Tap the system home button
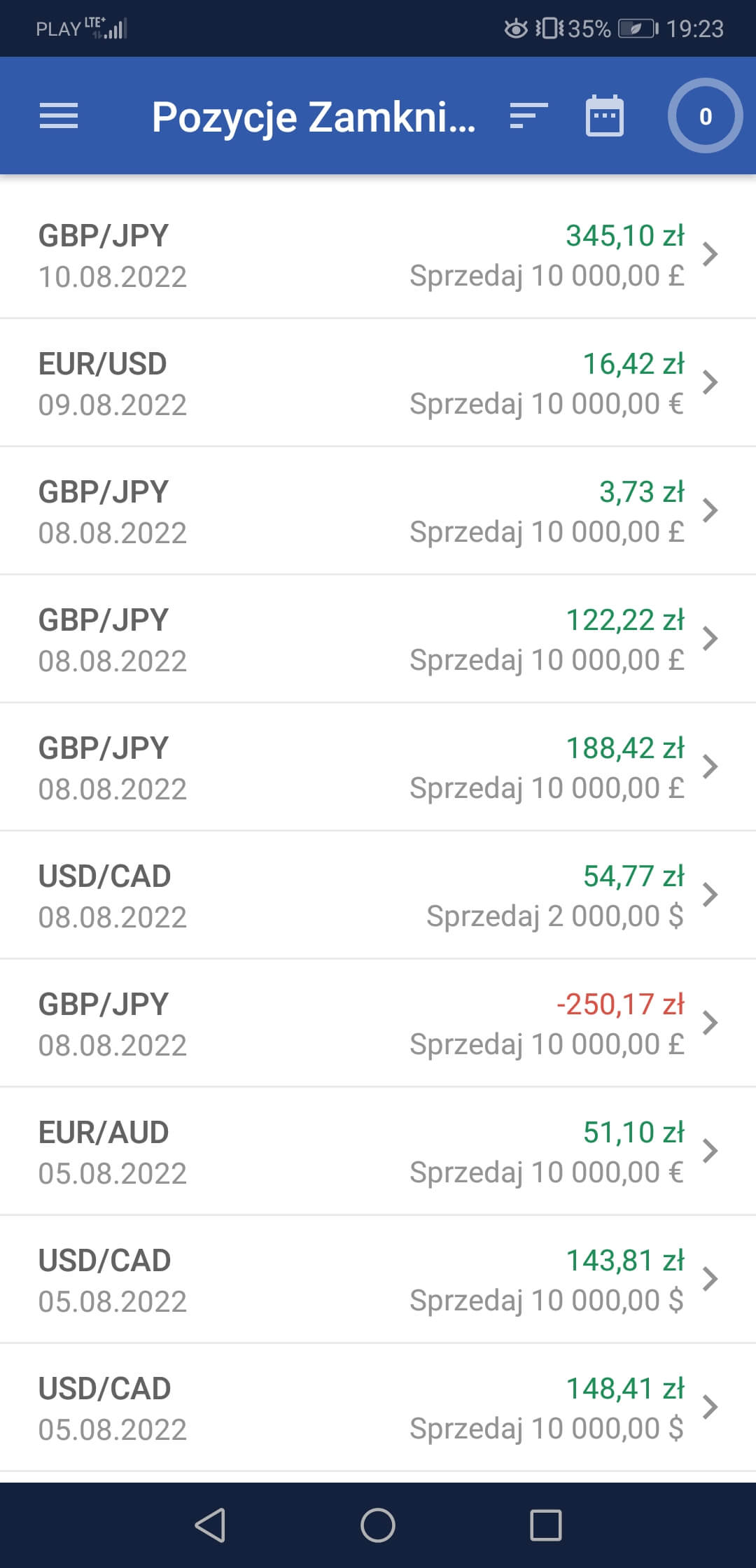The width and height of the screenshot is (756, 1568). 378,1525
